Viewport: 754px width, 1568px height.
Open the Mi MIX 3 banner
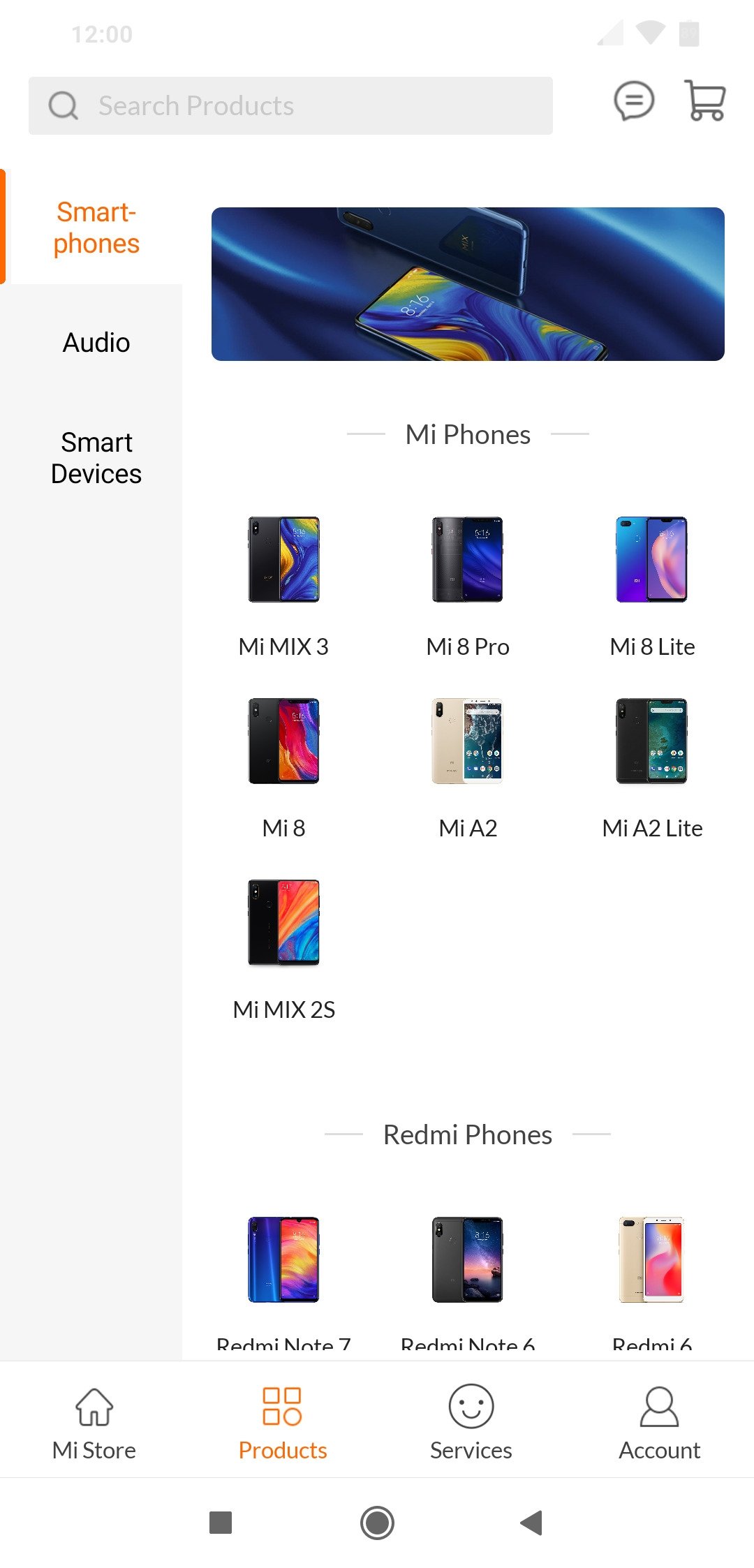pos(468,284)
